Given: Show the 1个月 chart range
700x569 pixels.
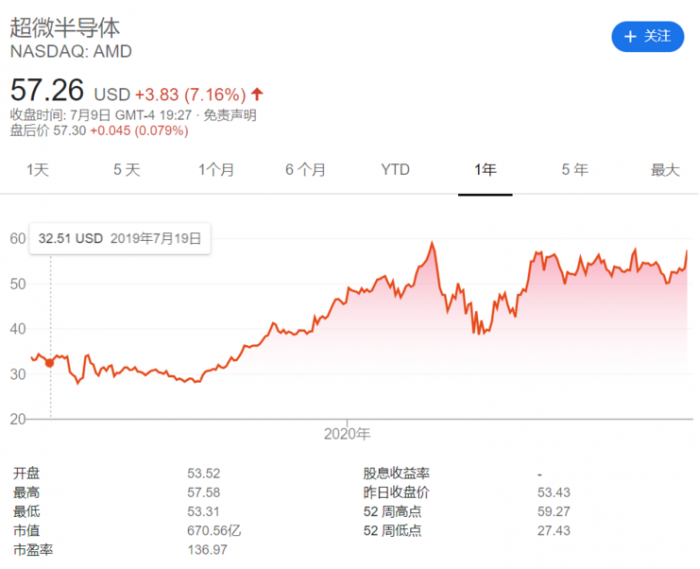Looking at the screenshot, I should coord(216,170).
